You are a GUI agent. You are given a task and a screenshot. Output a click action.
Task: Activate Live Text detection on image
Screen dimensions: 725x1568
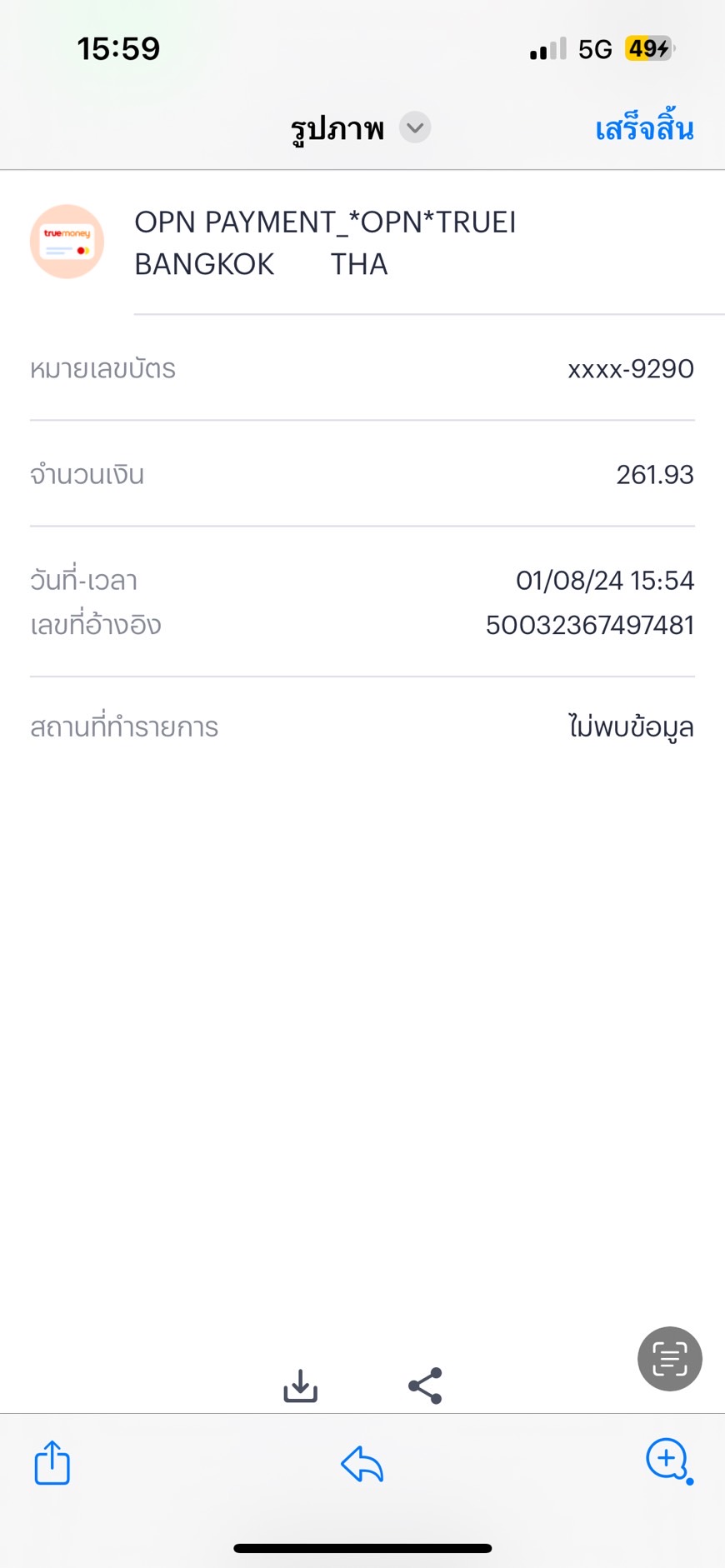point(669,1359)
